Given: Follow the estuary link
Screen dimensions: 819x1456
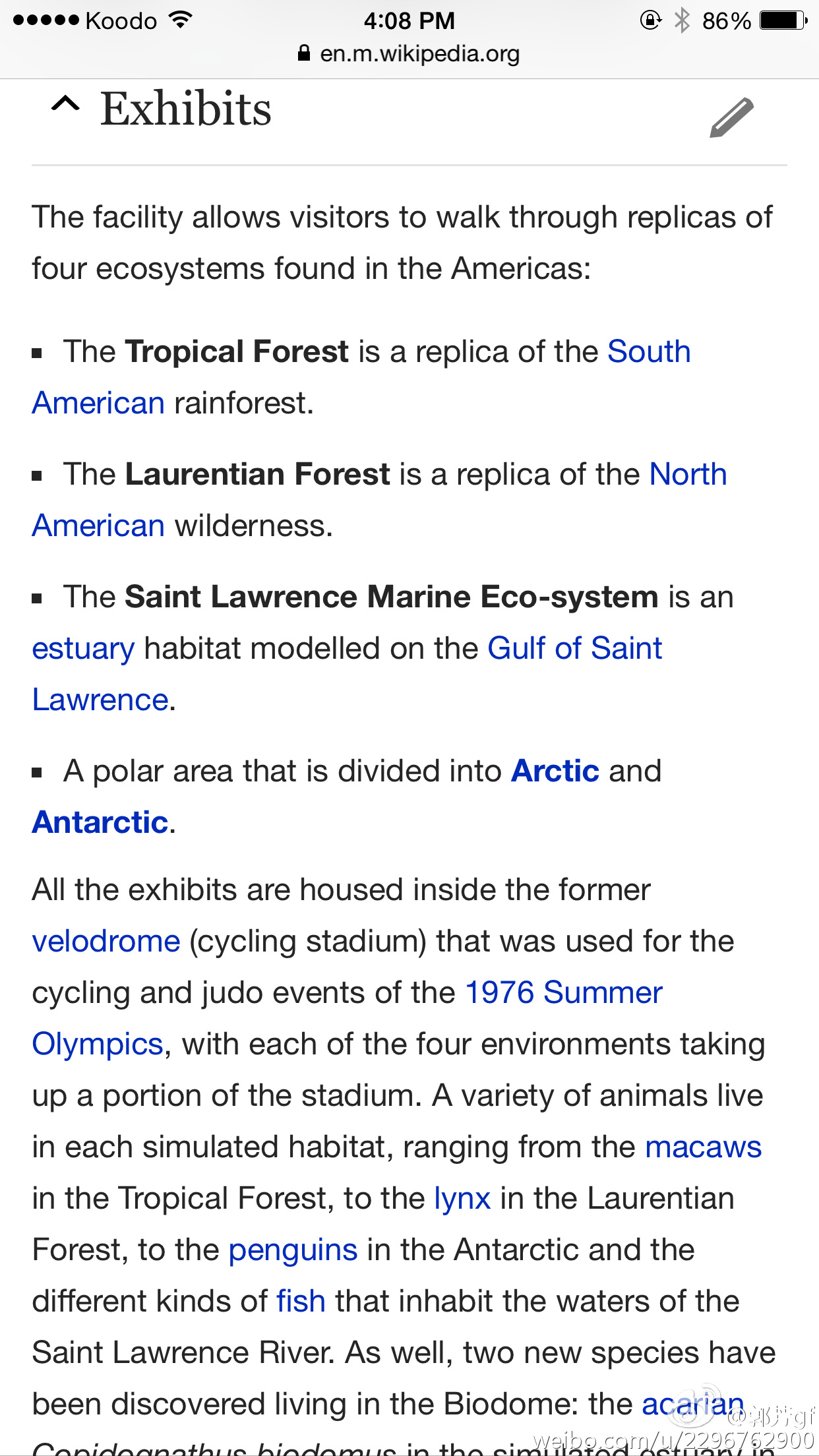Looking at the screenshot, I should tap(83, 649).
